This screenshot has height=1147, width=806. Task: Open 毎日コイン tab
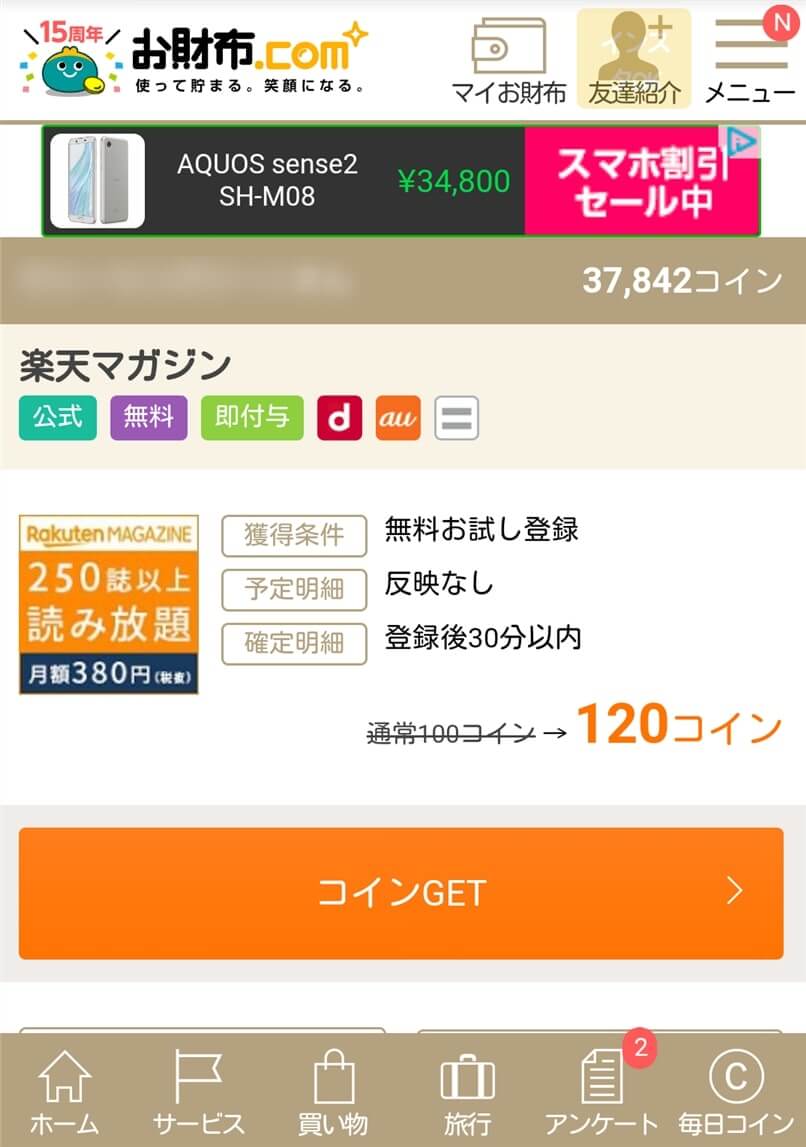point(736,1093)
